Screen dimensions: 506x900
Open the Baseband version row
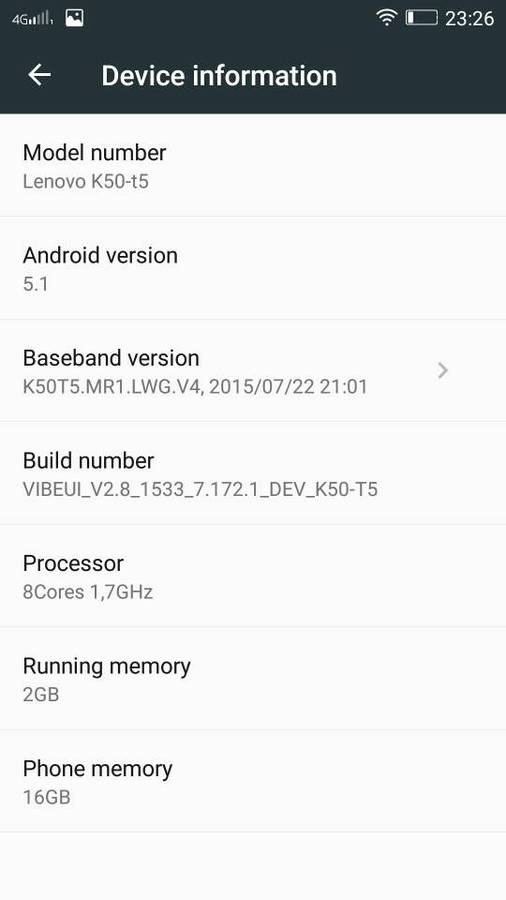(253, 371)
